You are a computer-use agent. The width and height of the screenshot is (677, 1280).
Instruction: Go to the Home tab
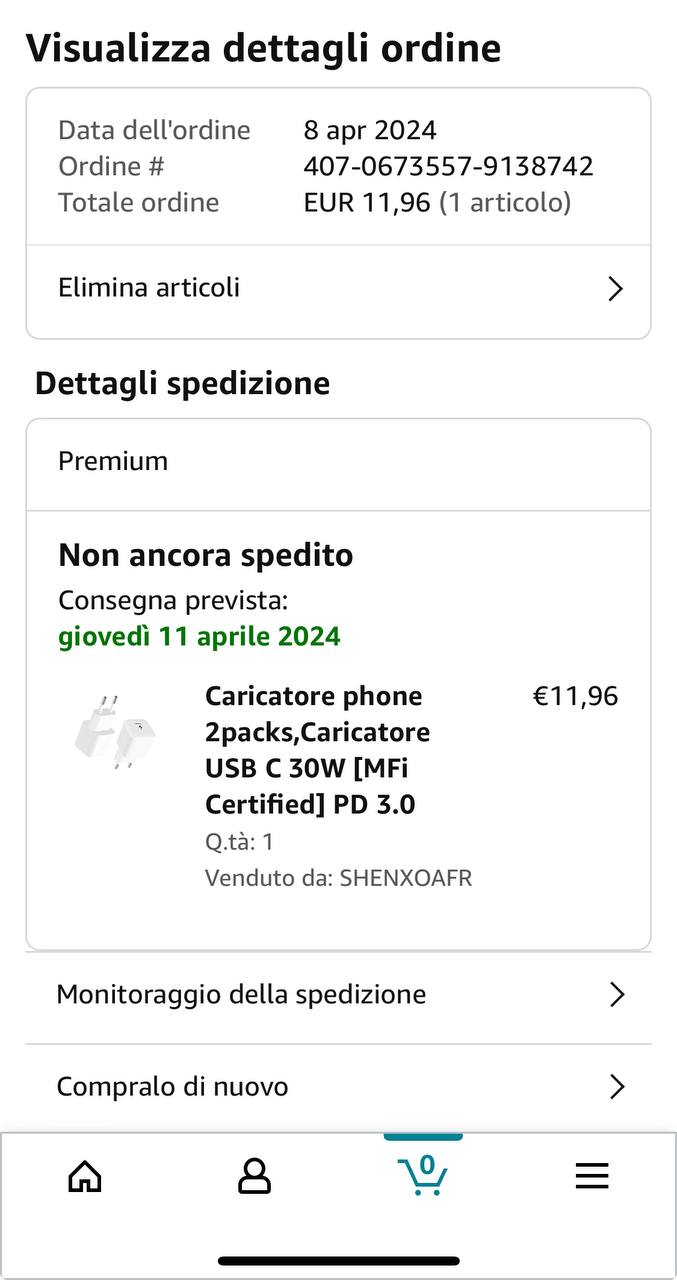pos(85,1176)
